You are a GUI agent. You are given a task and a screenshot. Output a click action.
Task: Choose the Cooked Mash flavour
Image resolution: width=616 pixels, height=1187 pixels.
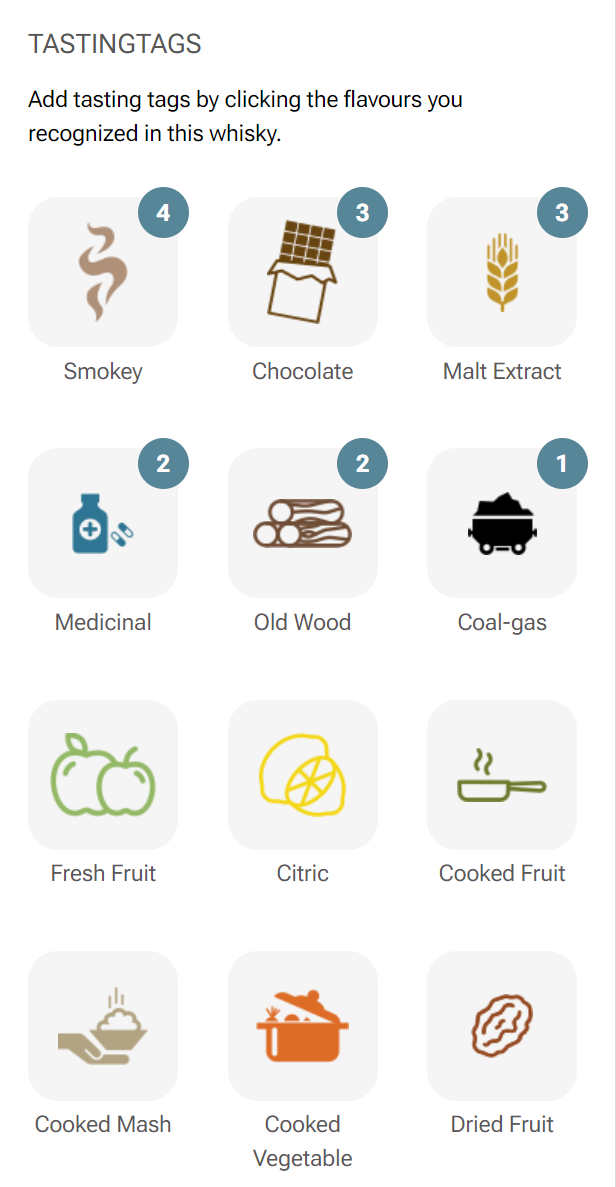point(103,1026)
